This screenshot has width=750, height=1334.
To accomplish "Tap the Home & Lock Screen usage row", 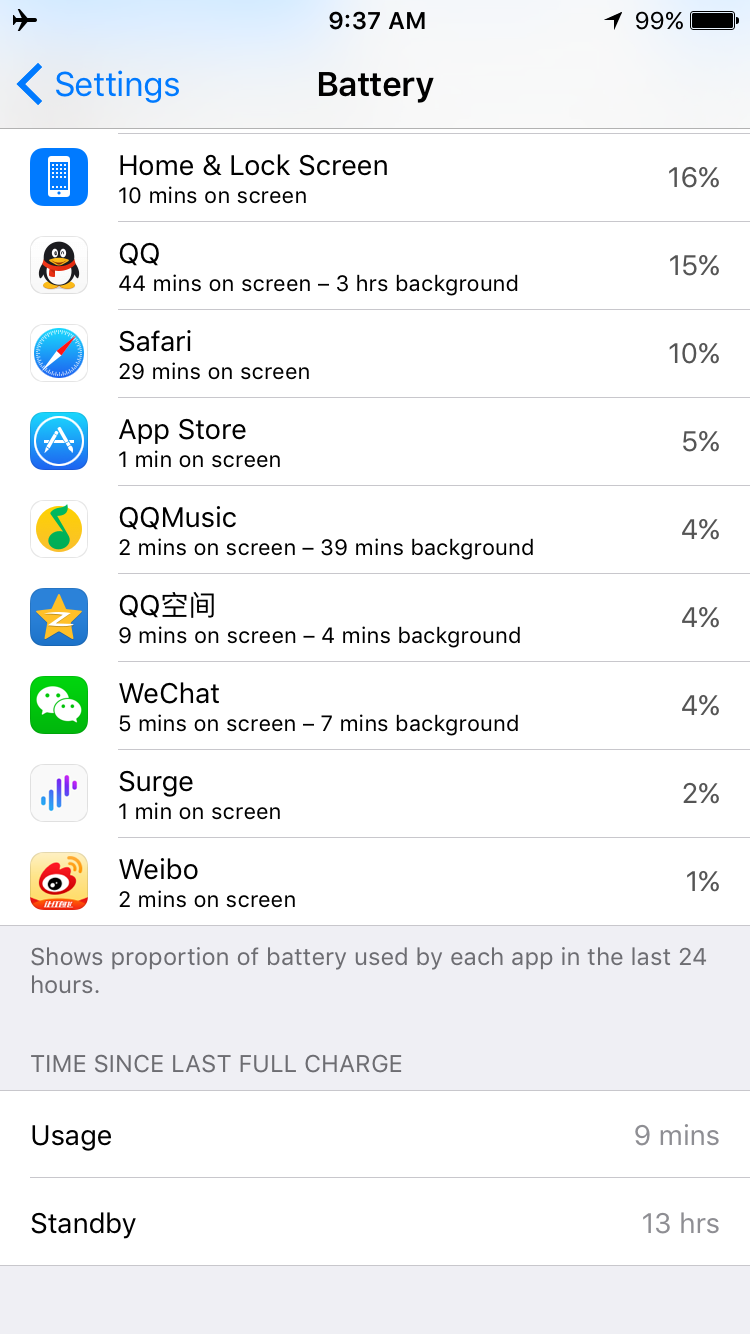I will (x=375, y=178).
